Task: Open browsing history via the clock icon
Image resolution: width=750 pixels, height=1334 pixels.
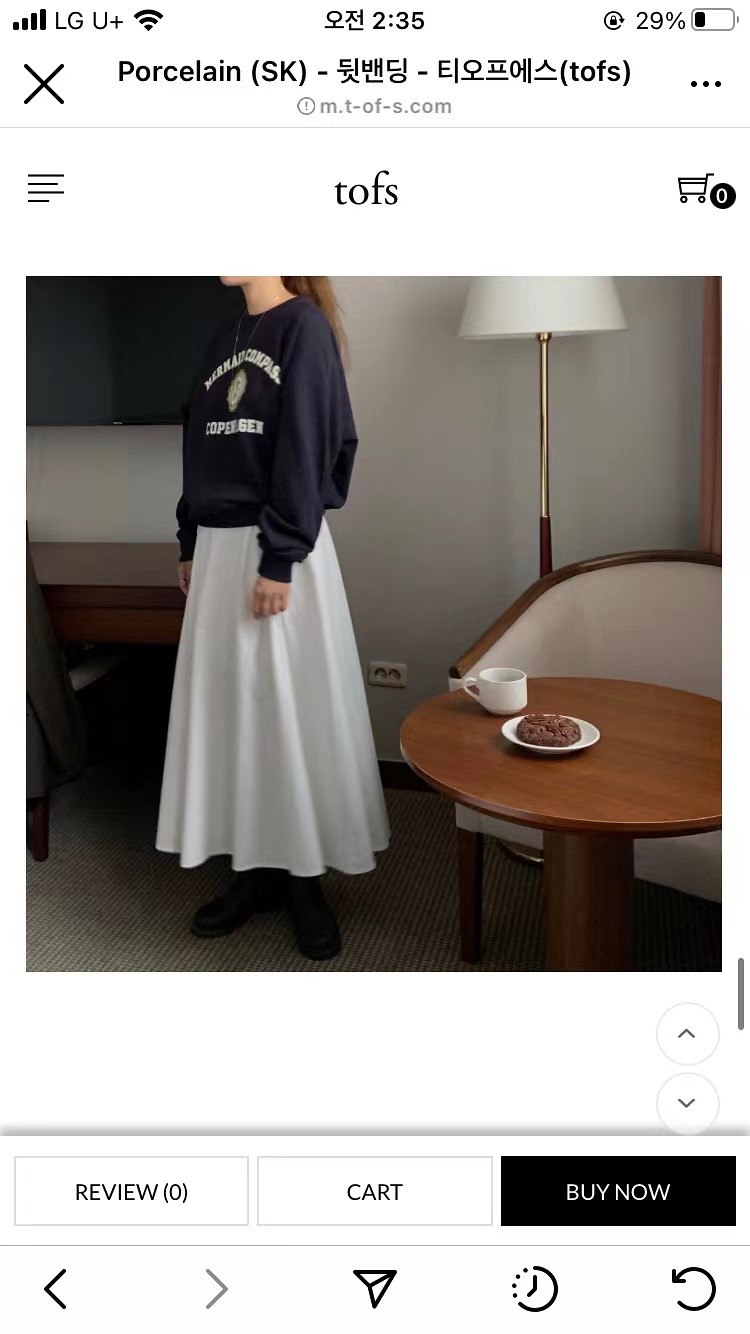Action: coord(535,1289)
